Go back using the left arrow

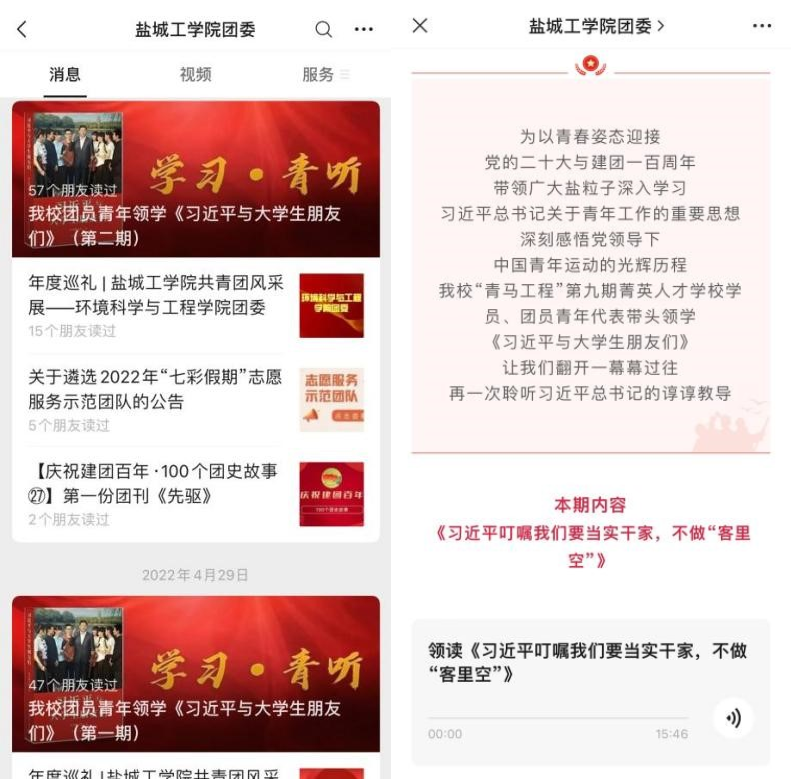click(x=22, y=30)
